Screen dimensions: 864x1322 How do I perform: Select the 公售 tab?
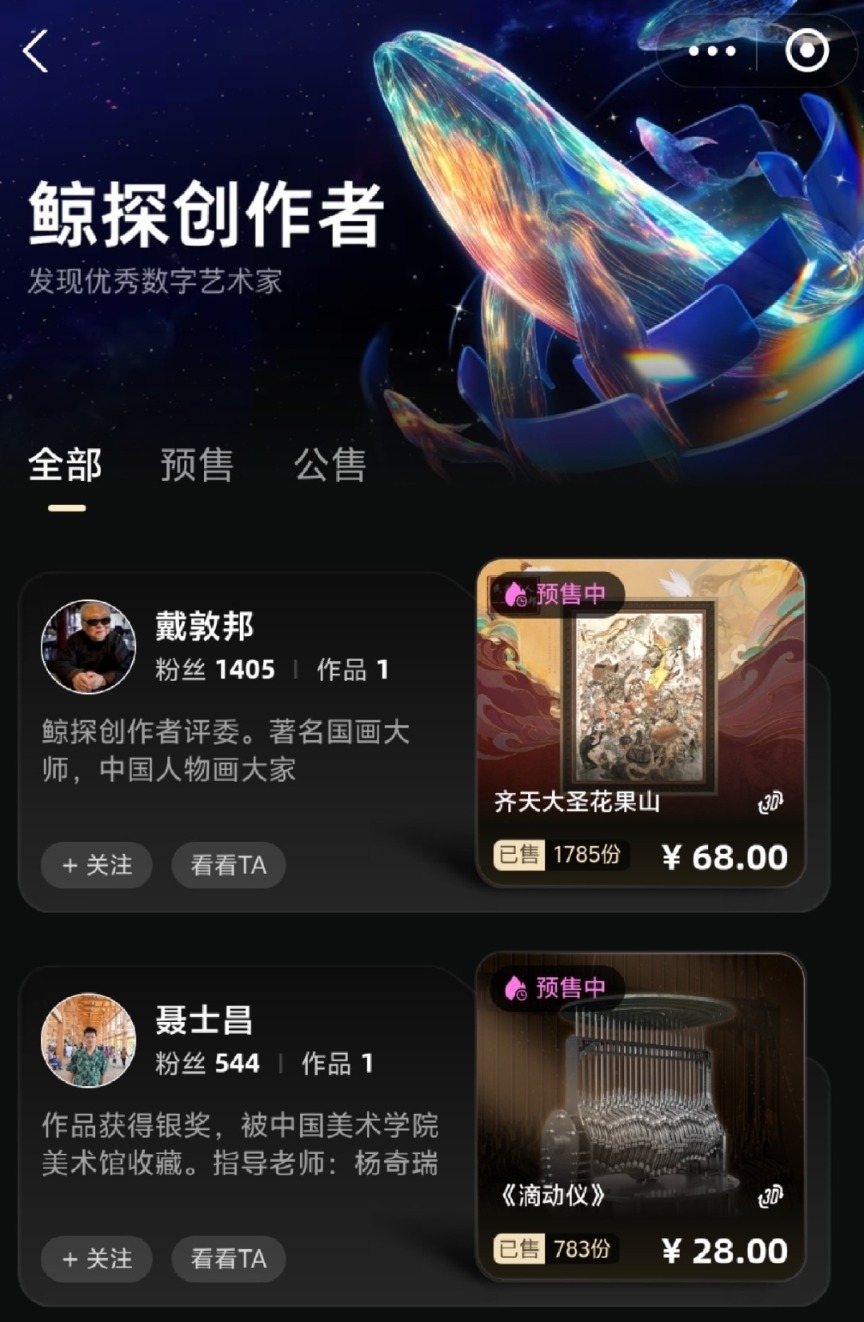(330, 465)
